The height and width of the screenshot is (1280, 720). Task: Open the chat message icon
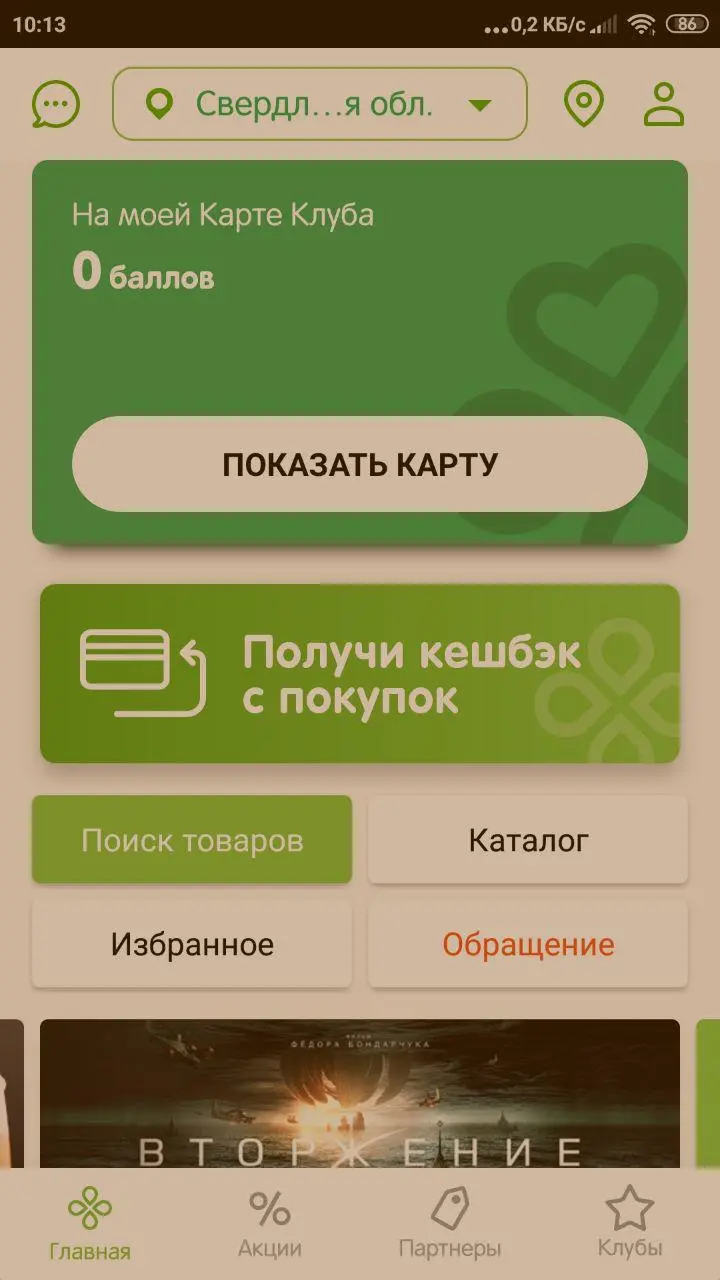[x=56, y=104]
